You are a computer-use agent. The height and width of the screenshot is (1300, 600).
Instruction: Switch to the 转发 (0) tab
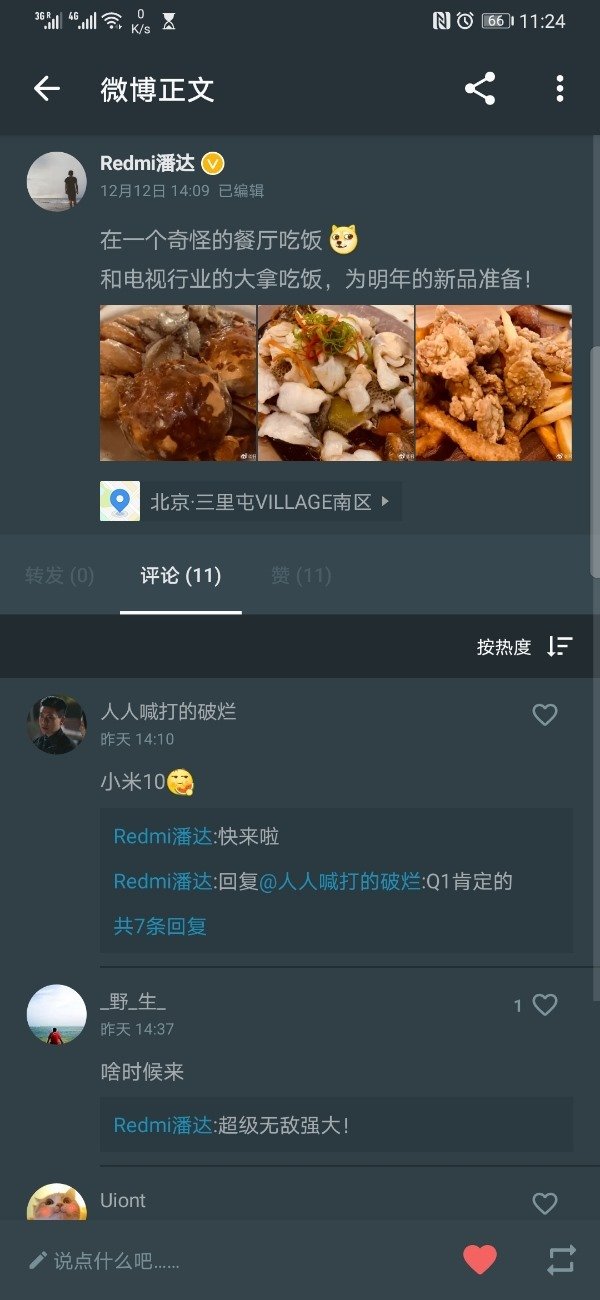(x=59, y=575)
